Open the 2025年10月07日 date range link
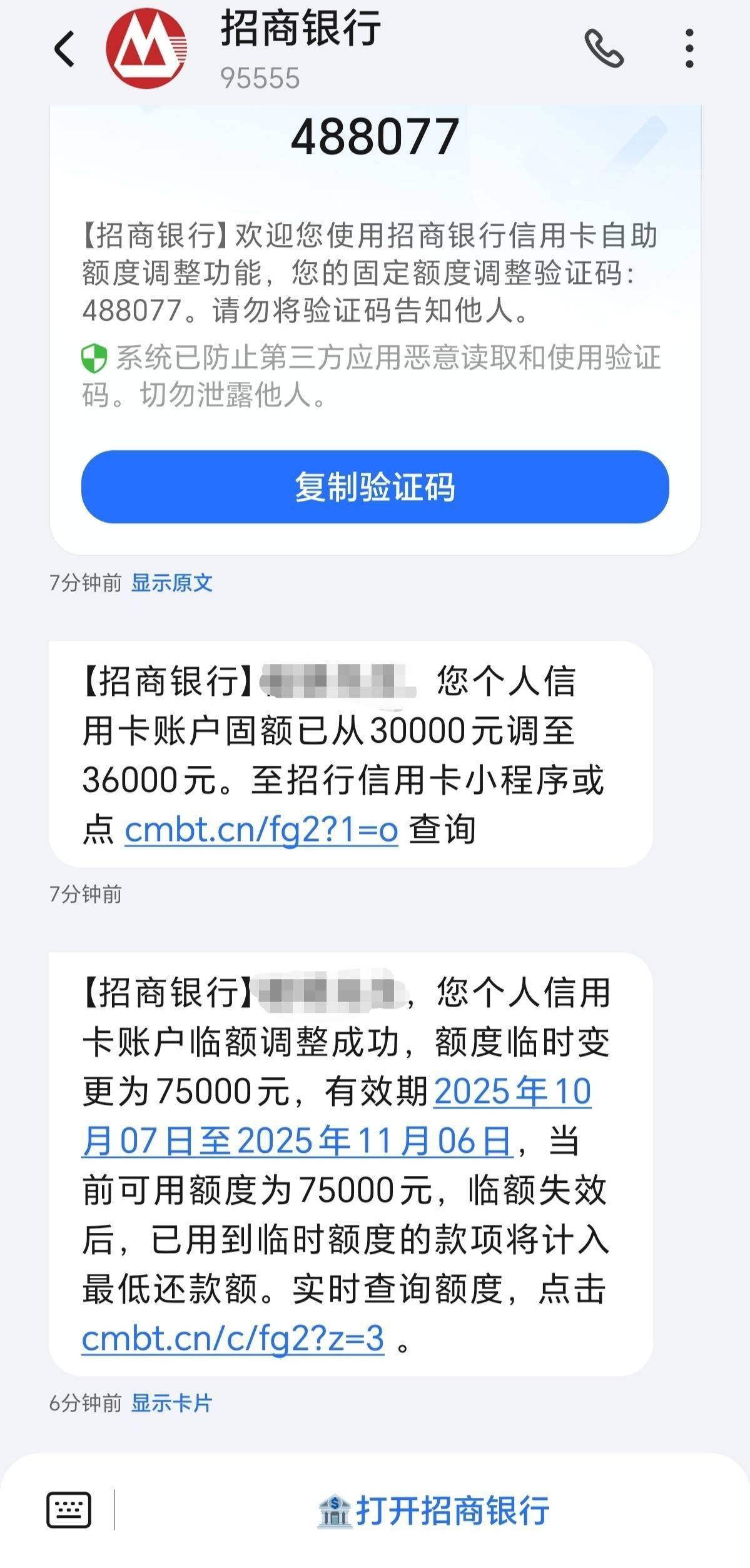The image size is (750, 1568). click(x=337, y=1115)
